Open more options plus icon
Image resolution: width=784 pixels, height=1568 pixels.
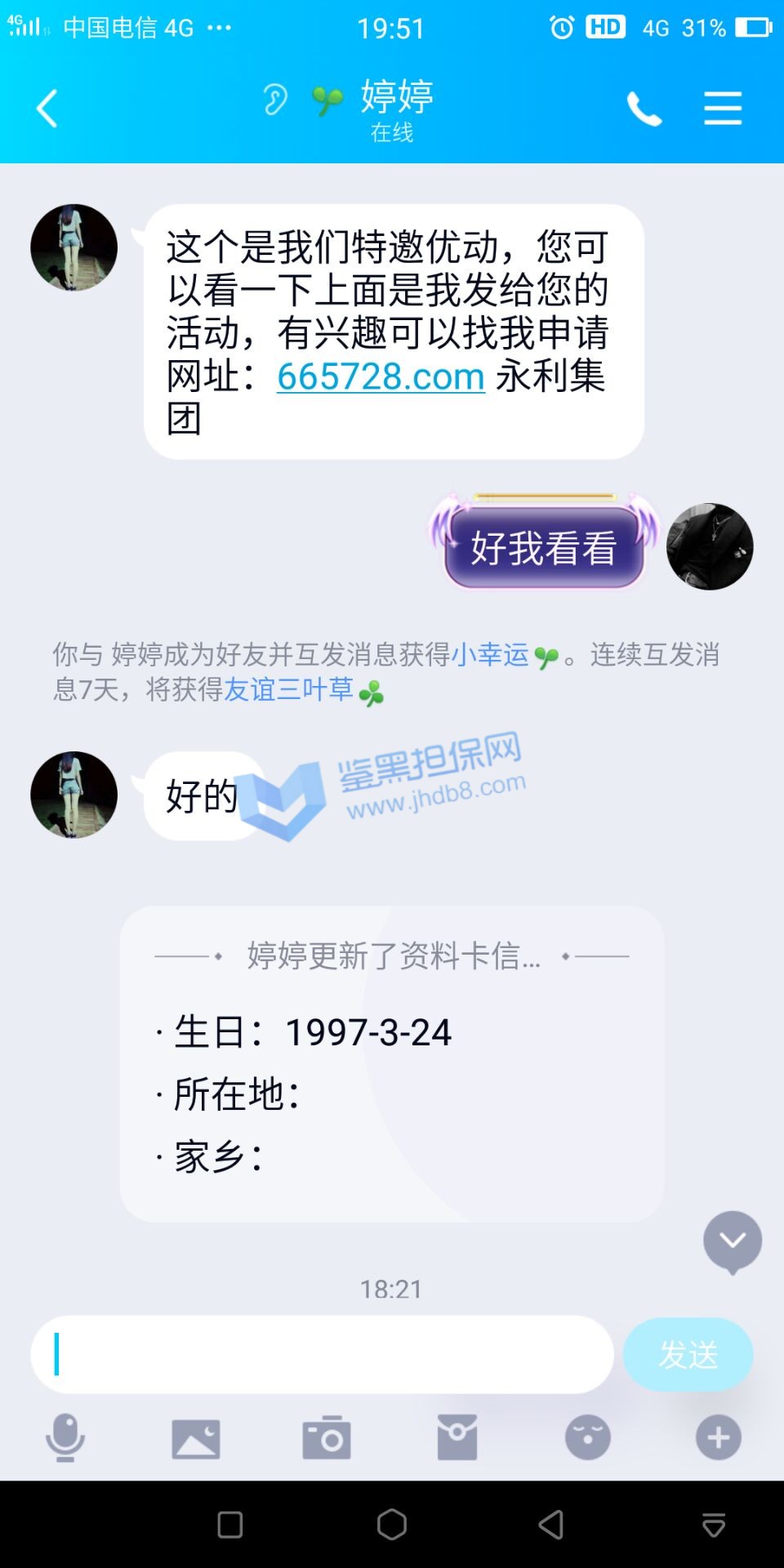(719, 1437)
